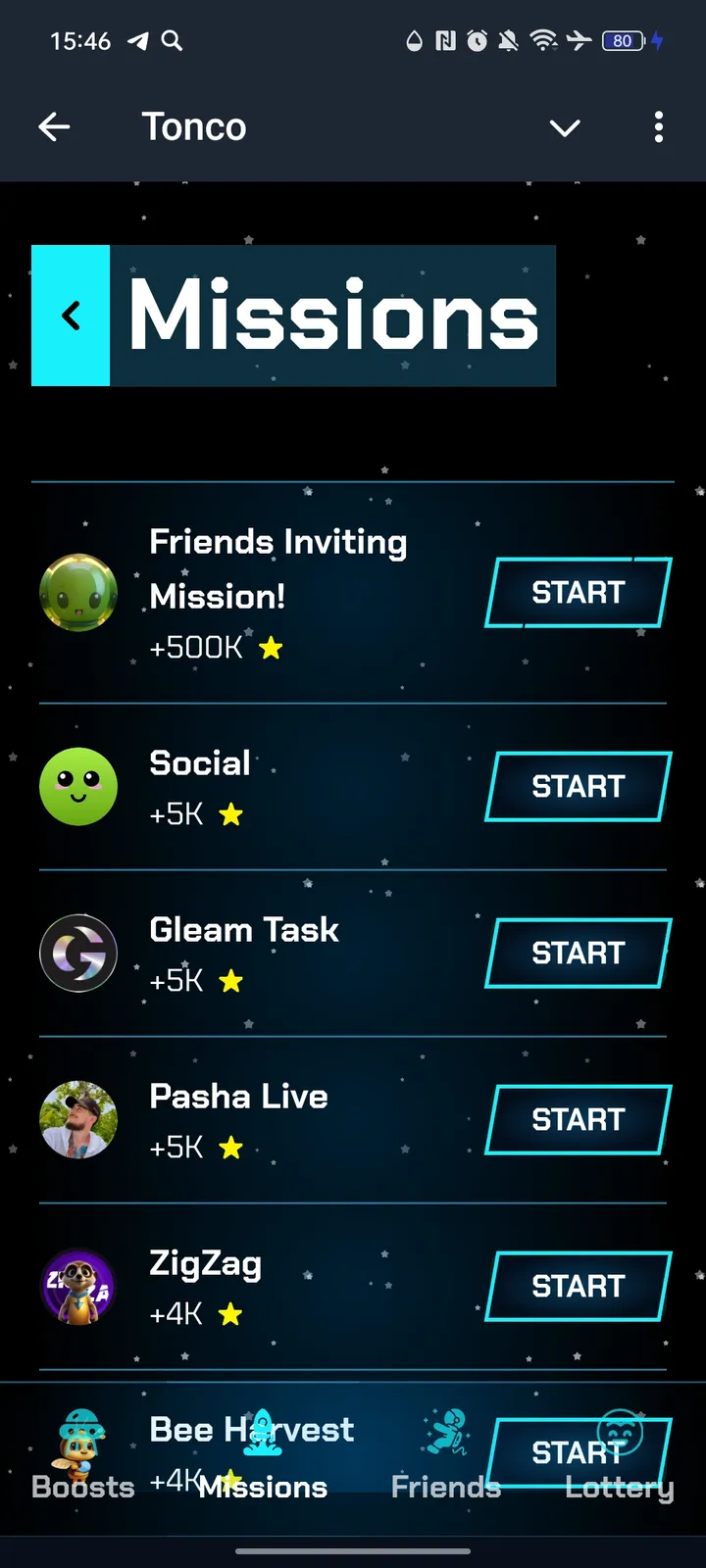
Task: Start the Social mission
Action: (578, 786)
